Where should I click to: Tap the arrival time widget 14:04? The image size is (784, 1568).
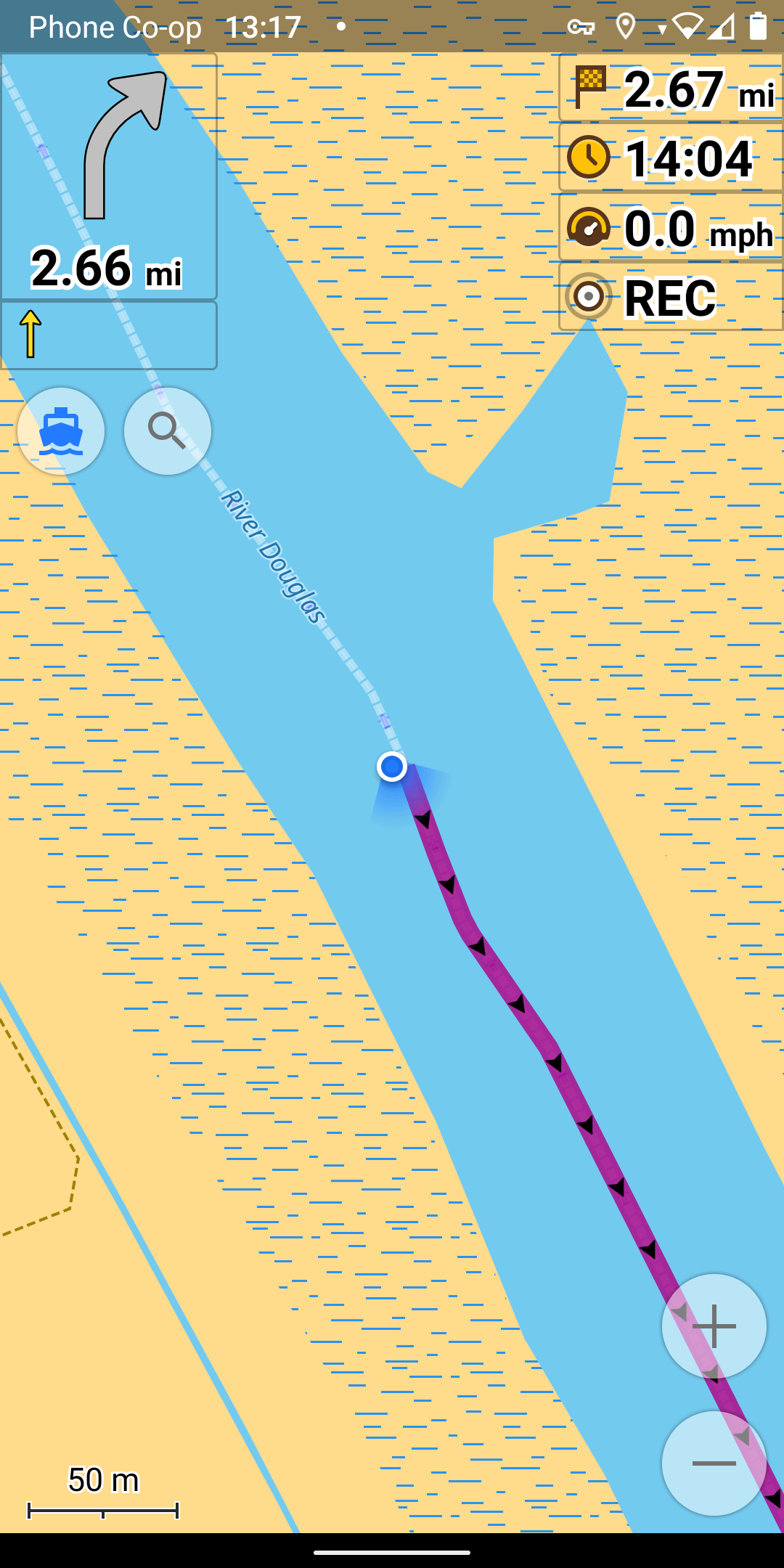pos(671,158)
